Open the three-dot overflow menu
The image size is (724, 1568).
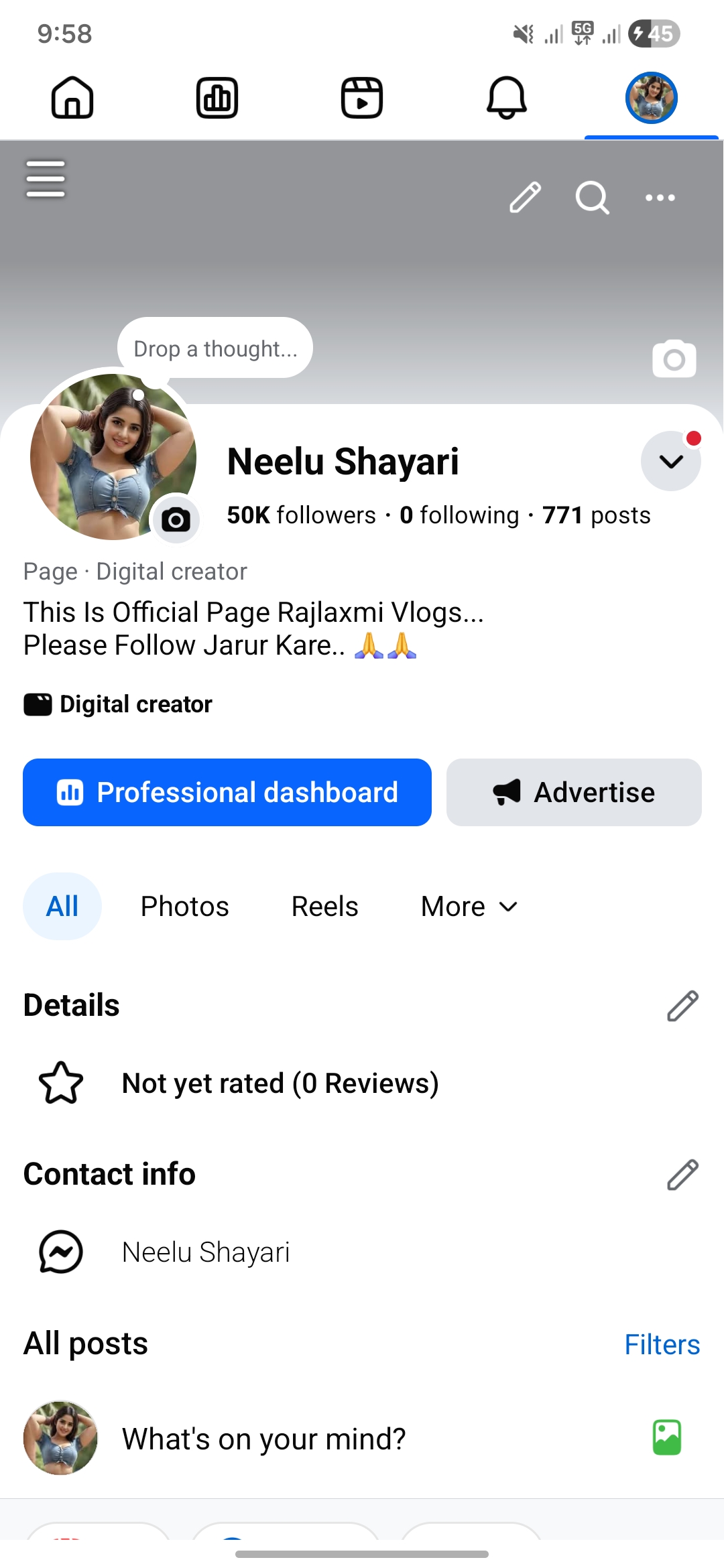pos(660,198)
